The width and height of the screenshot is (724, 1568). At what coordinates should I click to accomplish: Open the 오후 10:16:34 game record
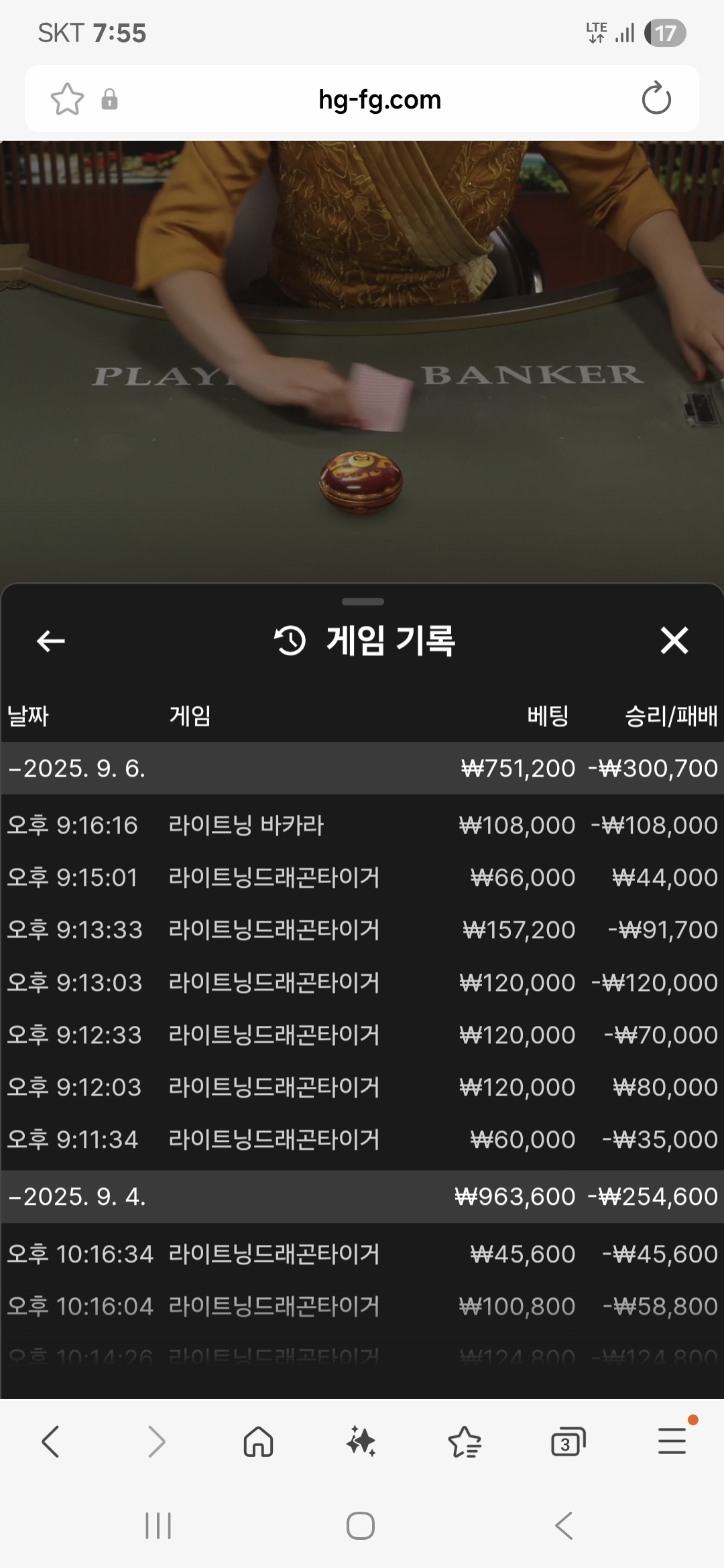coord(362,1254)
